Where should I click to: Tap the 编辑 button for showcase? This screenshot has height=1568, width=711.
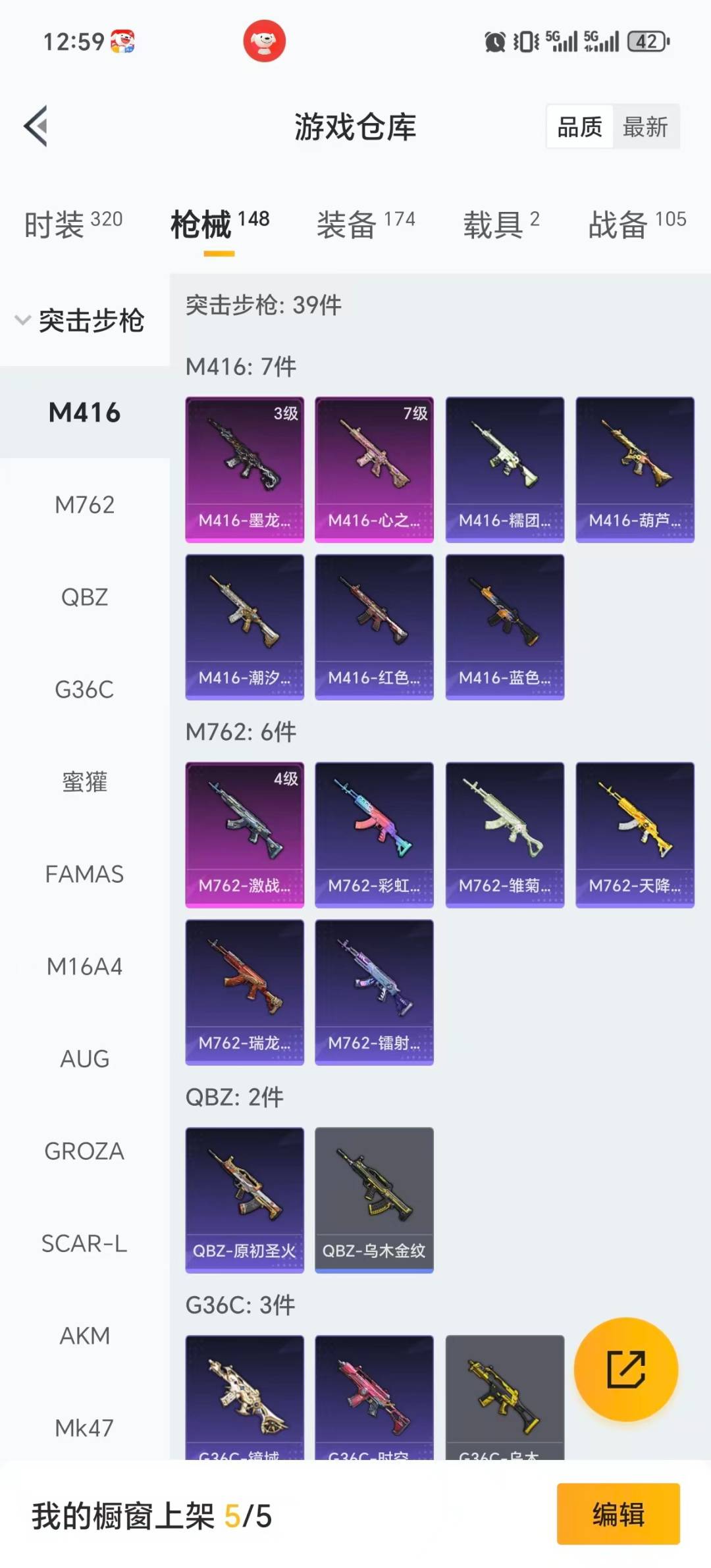click(x=618, y=1514)
